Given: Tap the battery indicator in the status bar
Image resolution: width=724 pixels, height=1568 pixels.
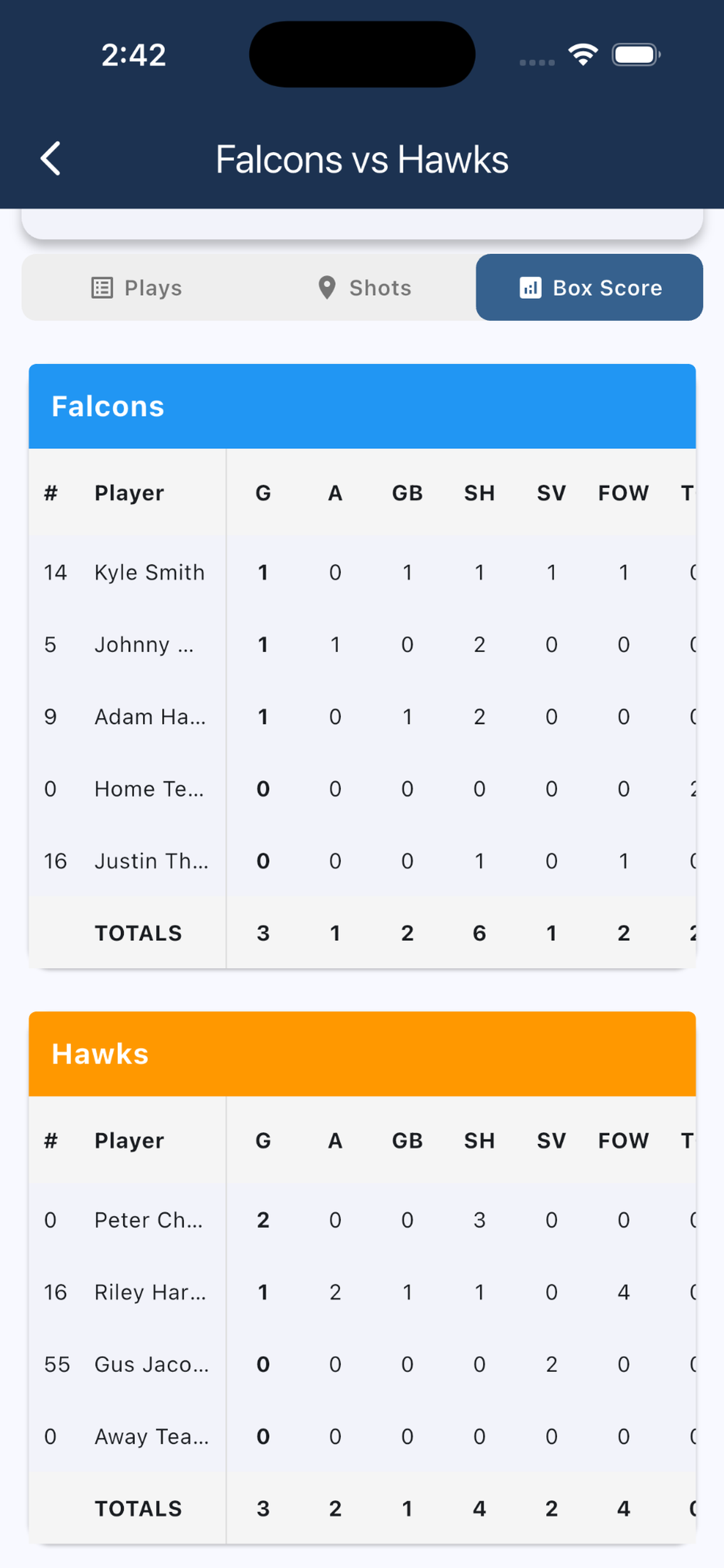Looking at the screenshot, I should (635, 54).
